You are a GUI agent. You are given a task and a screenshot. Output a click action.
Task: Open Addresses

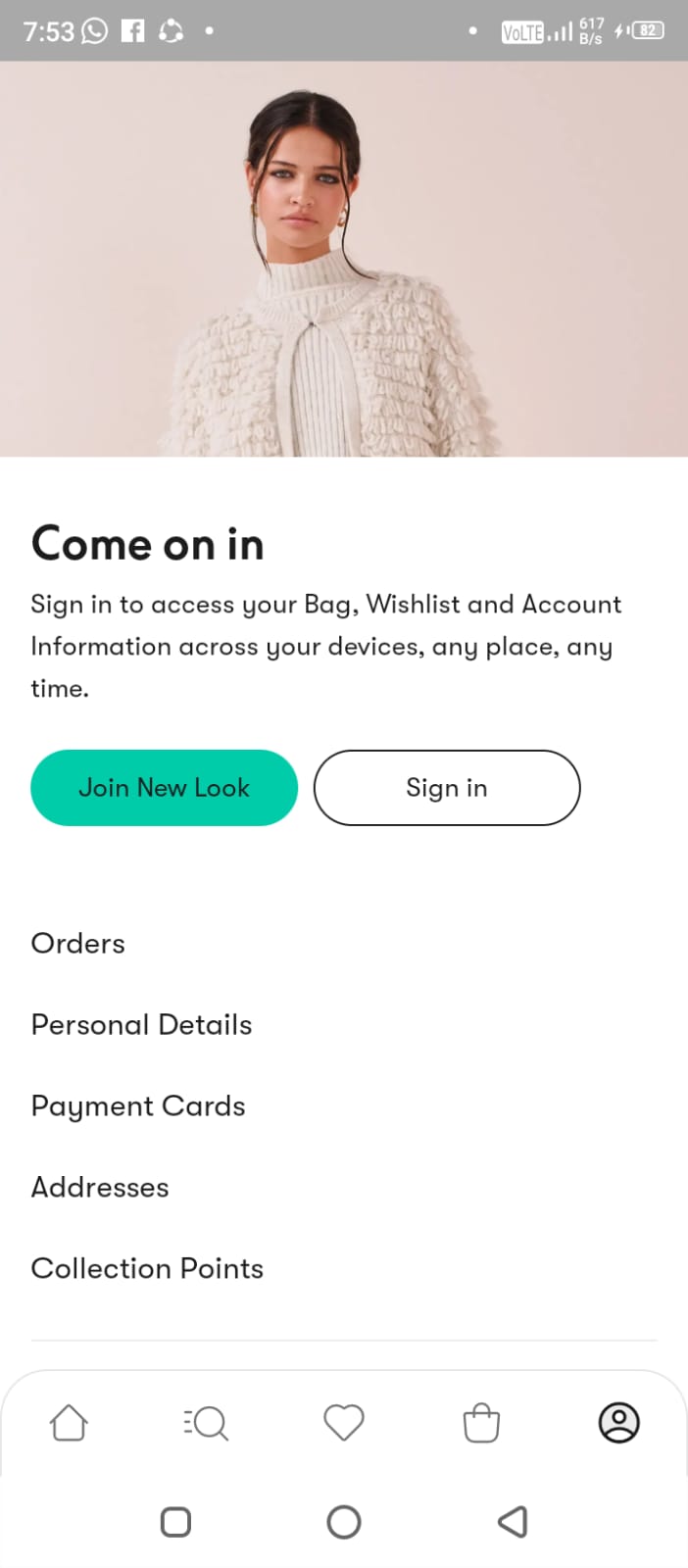click(x=100, y=1187)
